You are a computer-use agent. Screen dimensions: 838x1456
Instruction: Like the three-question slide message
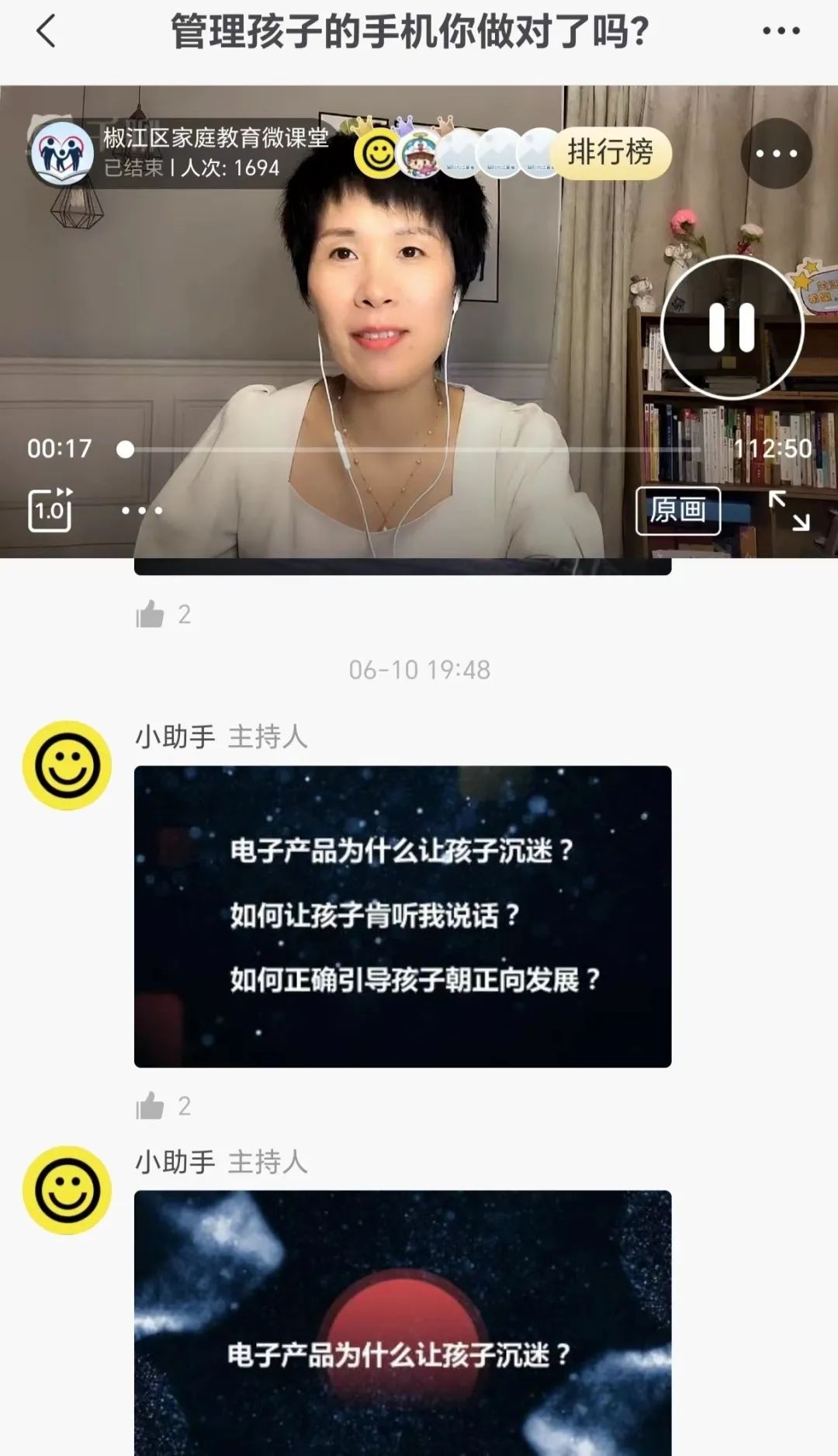click(151, 1106)
